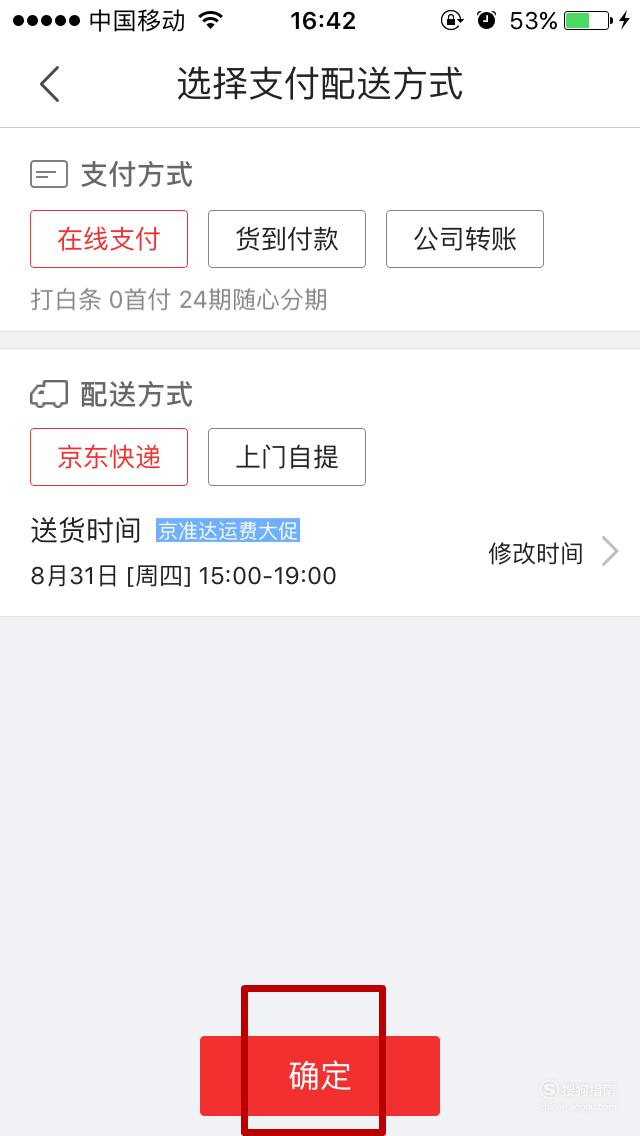Image resolution: width=640 pixels, height=1136 pixels.
Task: Select 在线支付 payment method
Action: point(109,239)
